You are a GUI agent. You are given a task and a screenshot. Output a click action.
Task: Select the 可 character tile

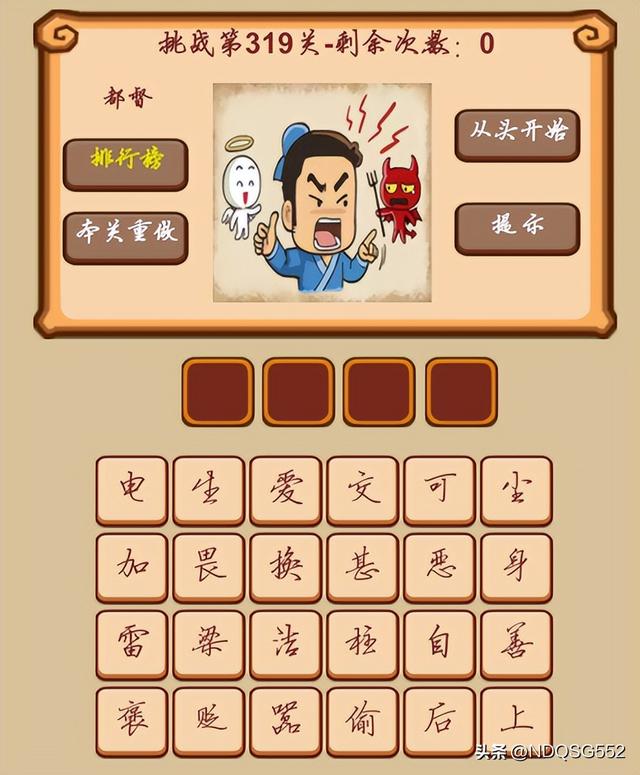439,490
